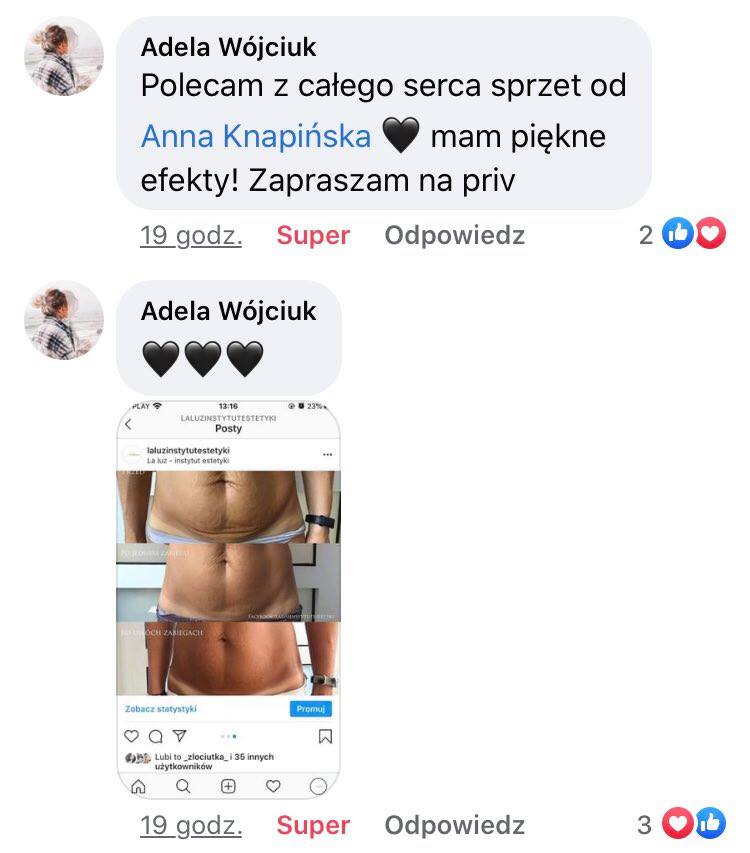Reply to the photo comment
Screen dimensions: 750x853
click(454, 826)
